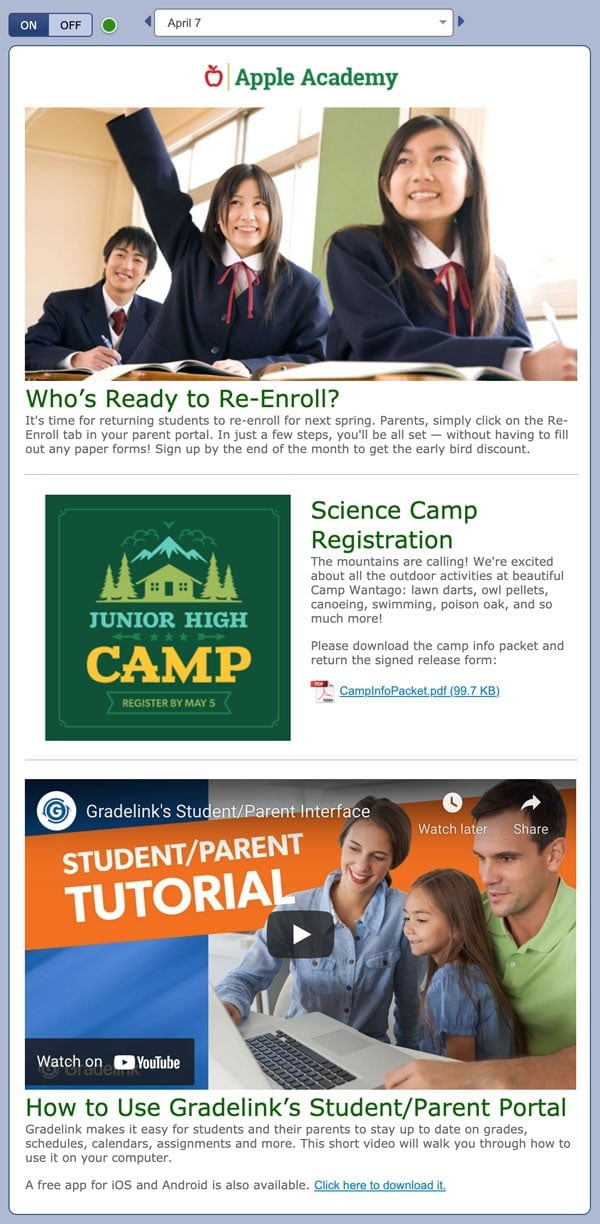Switch the toggle to OFF
This screenshot has height=1224, width=600.
click(70, 25)
